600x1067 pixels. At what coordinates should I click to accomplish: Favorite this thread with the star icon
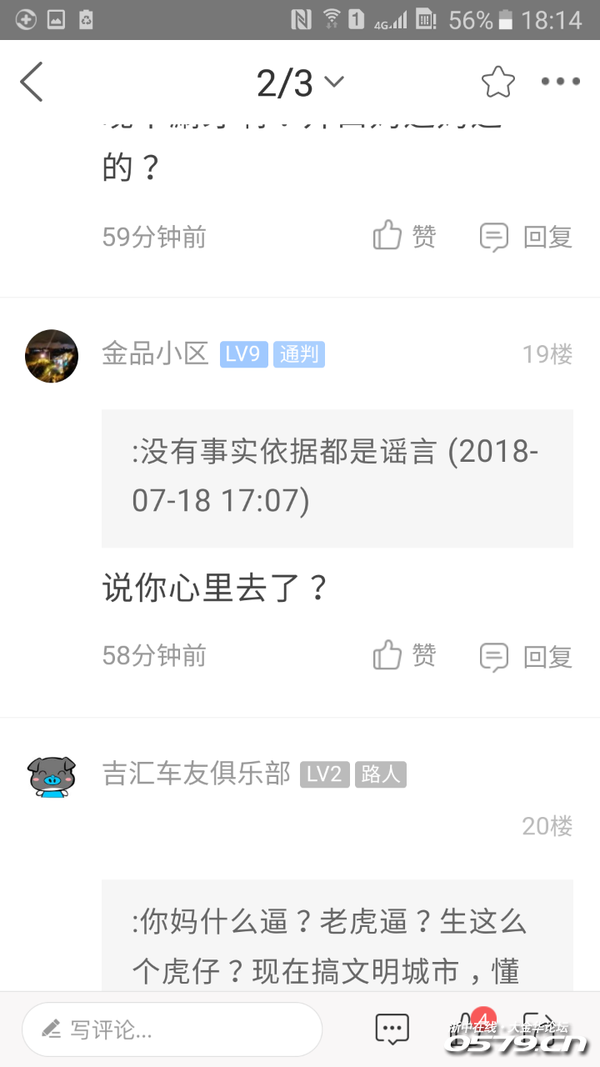(497, 82)
